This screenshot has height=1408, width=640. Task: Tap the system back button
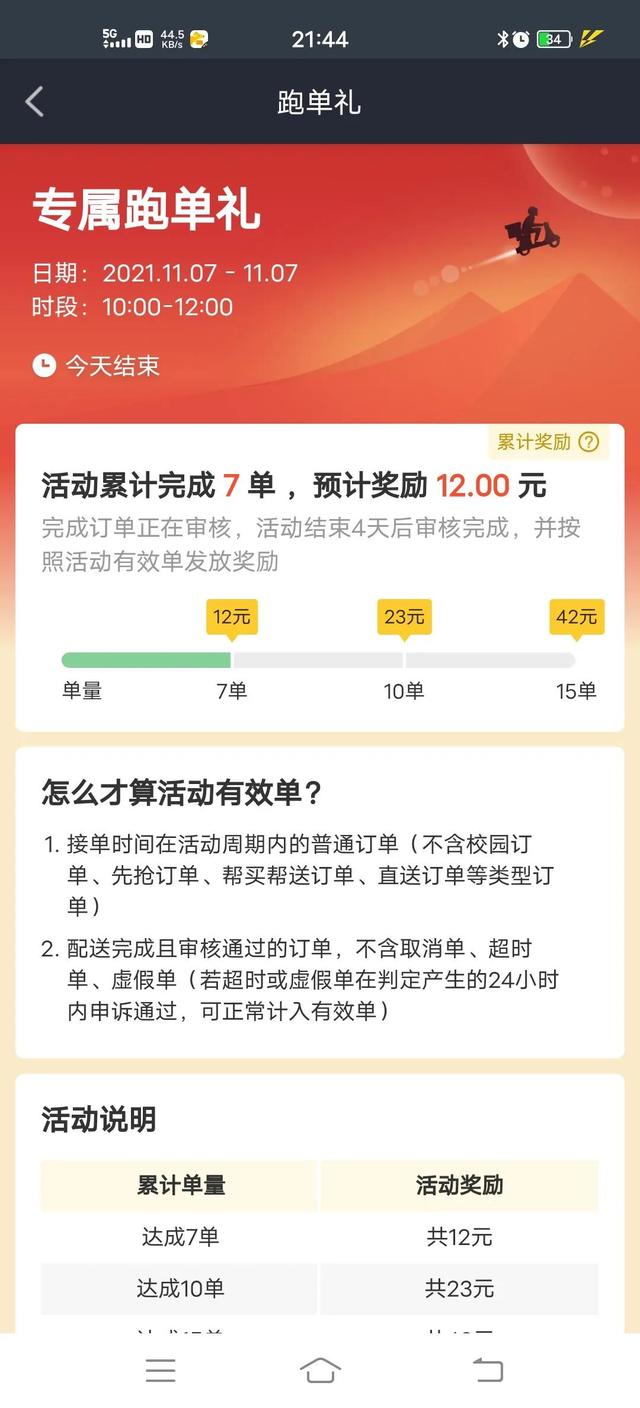(x=487, y=1370)
